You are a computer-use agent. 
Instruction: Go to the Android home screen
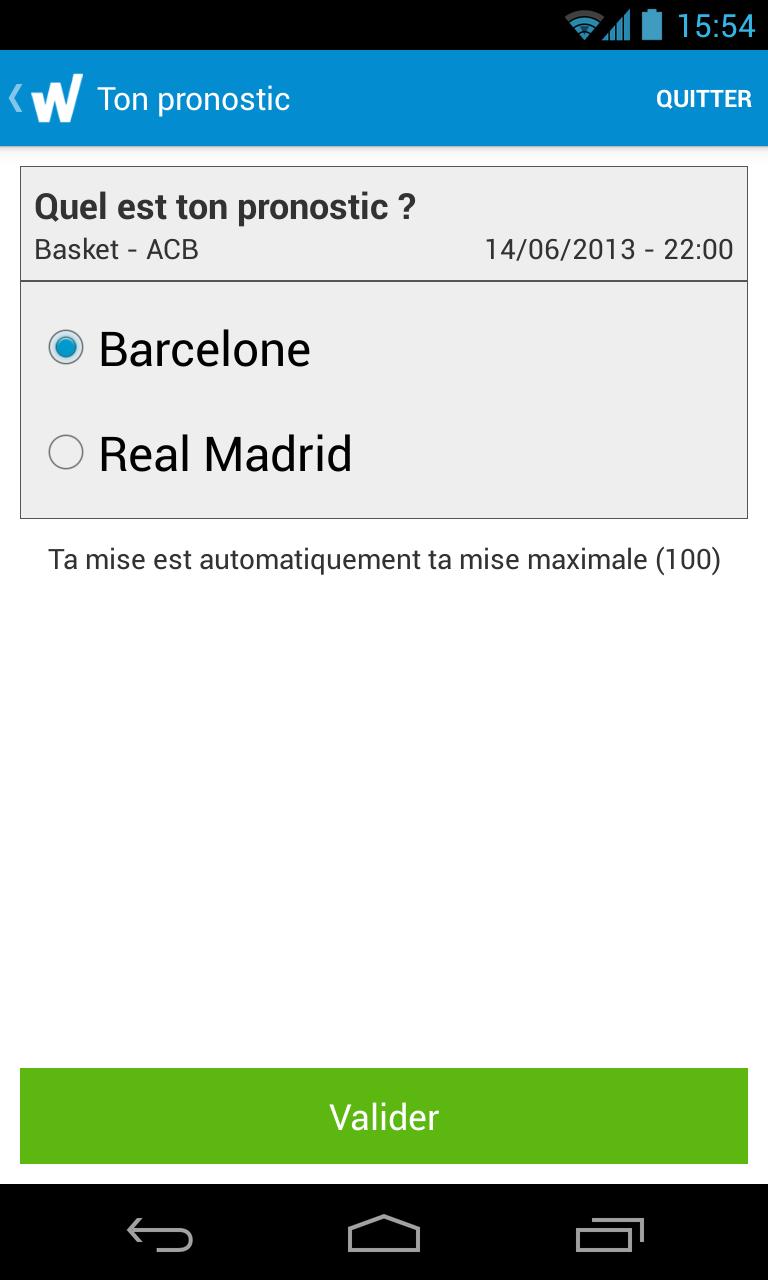tap(384, 1235)
